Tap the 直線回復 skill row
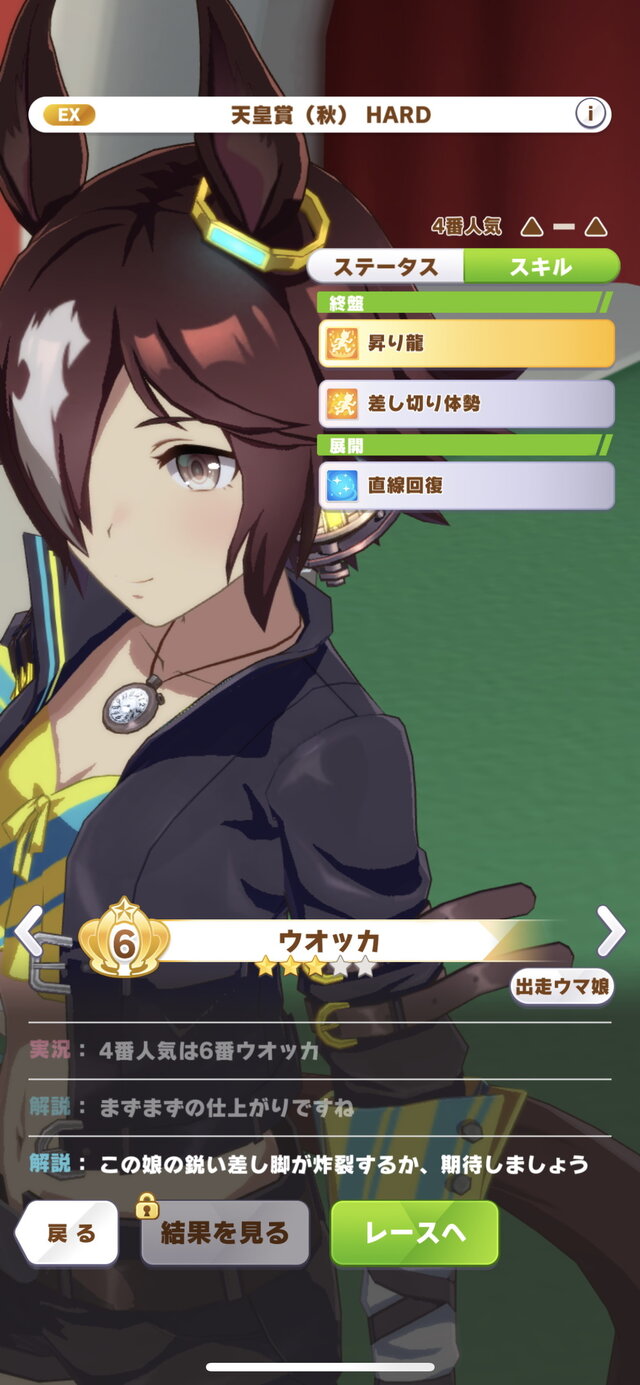Image resolution: width=640 pixels, height=1385 pixels. pyautogui.click(x=466, y=486)
